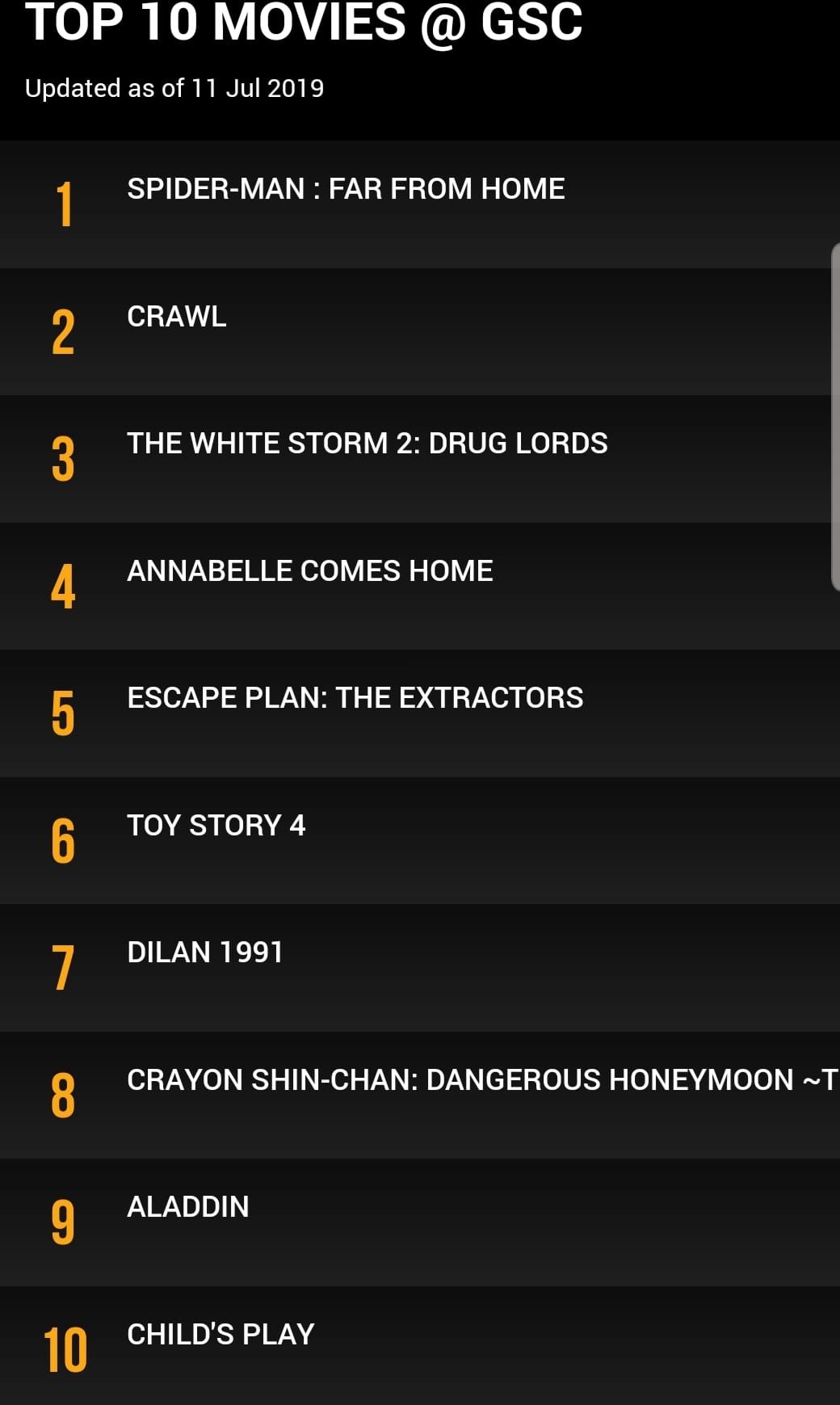This screenshot has width=840, height=1405.
Task: Open Child's Play at rank 10
Action: coord(420,1345)
